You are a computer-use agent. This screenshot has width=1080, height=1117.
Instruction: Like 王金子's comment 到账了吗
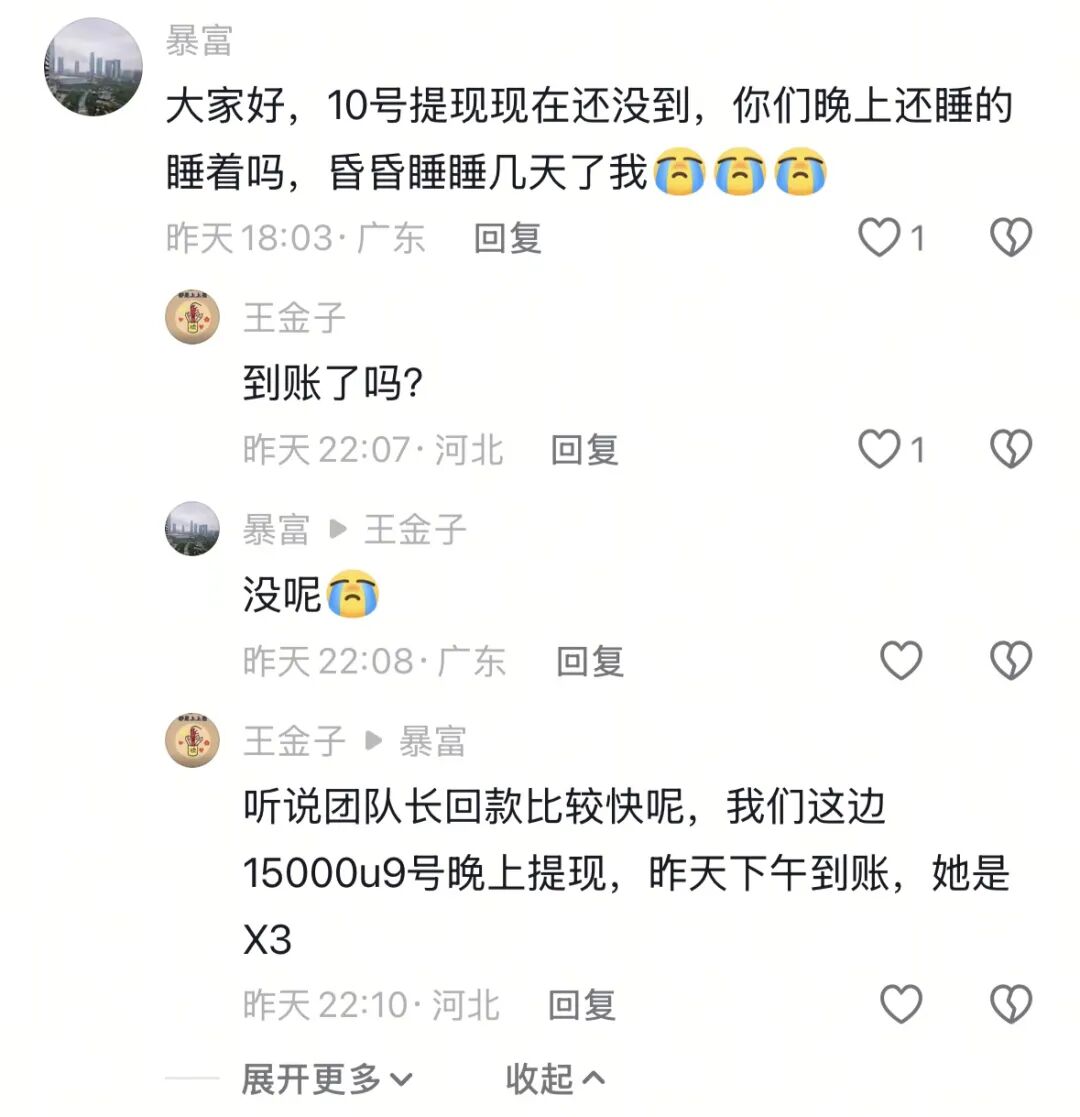coord(881,451)
